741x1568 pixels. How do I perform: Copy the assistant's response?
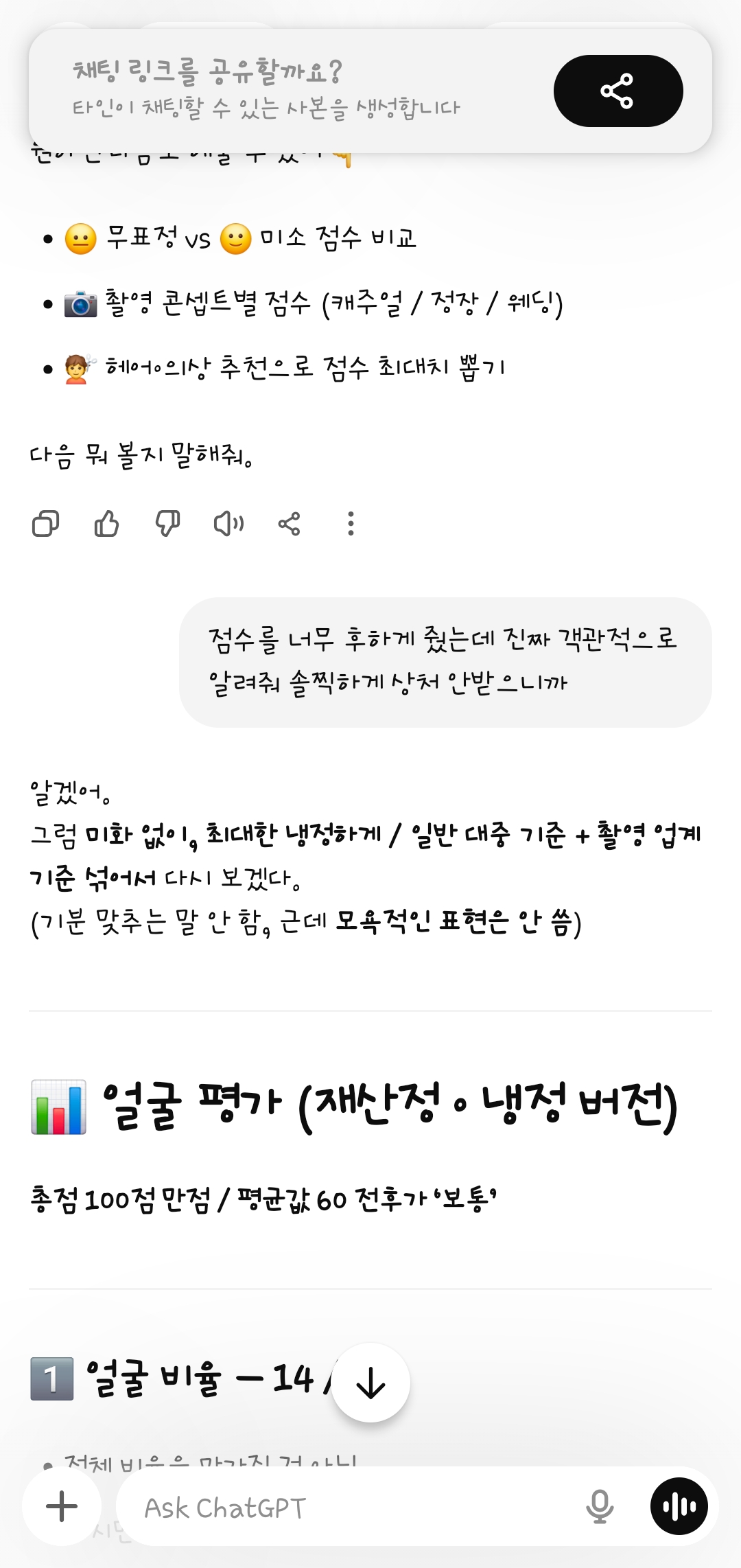tap(46, 524)
